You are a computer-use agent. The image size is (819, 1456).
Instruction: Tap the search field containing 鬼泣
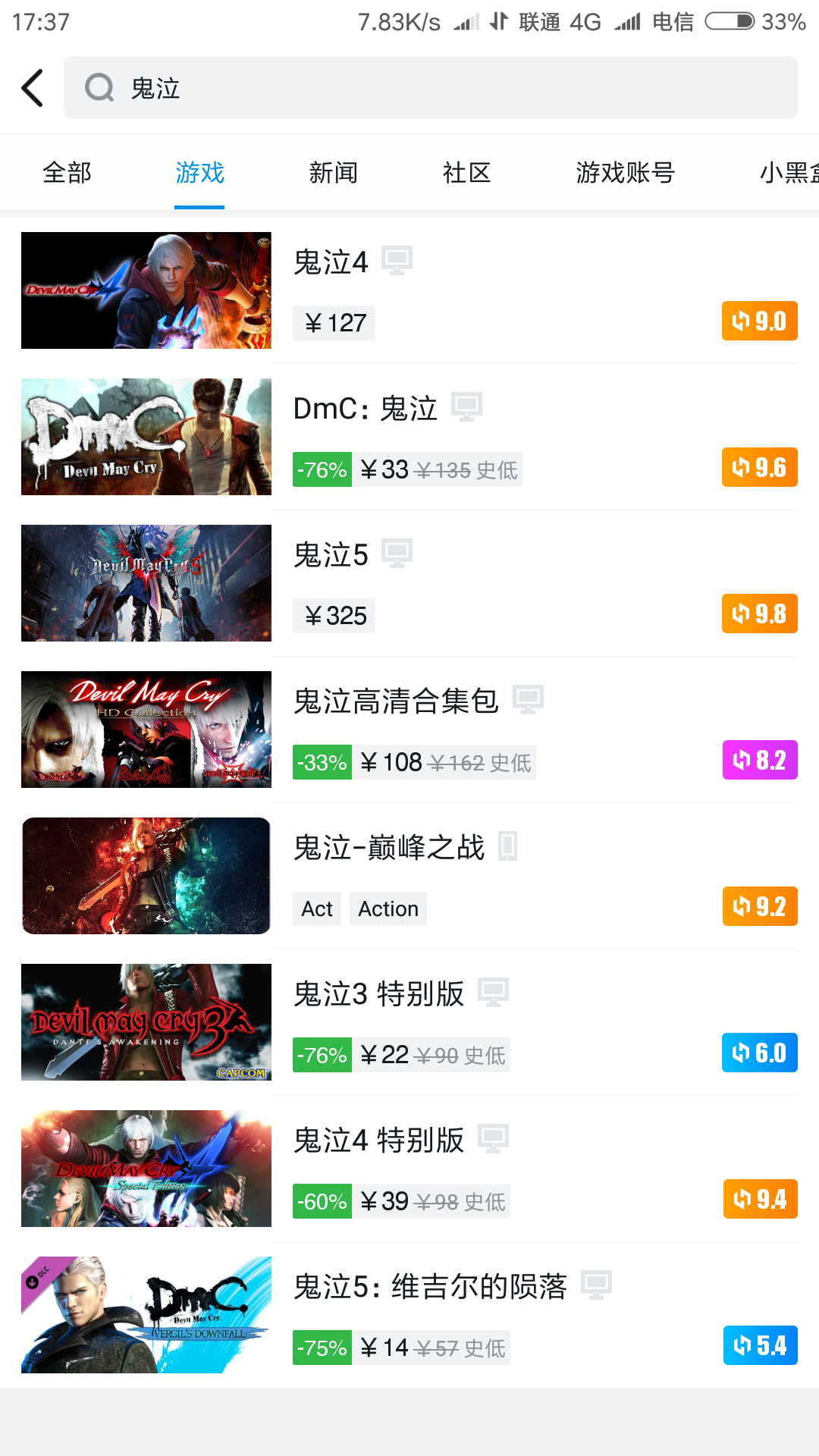[x=430, y=88]
